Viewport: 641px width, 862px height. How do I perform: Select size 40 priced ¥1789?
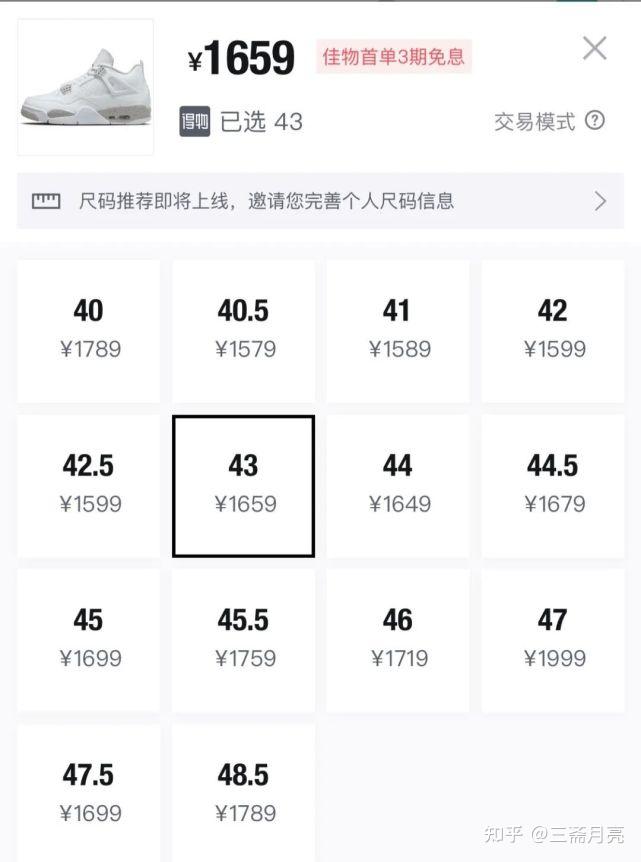pos(89,331)
